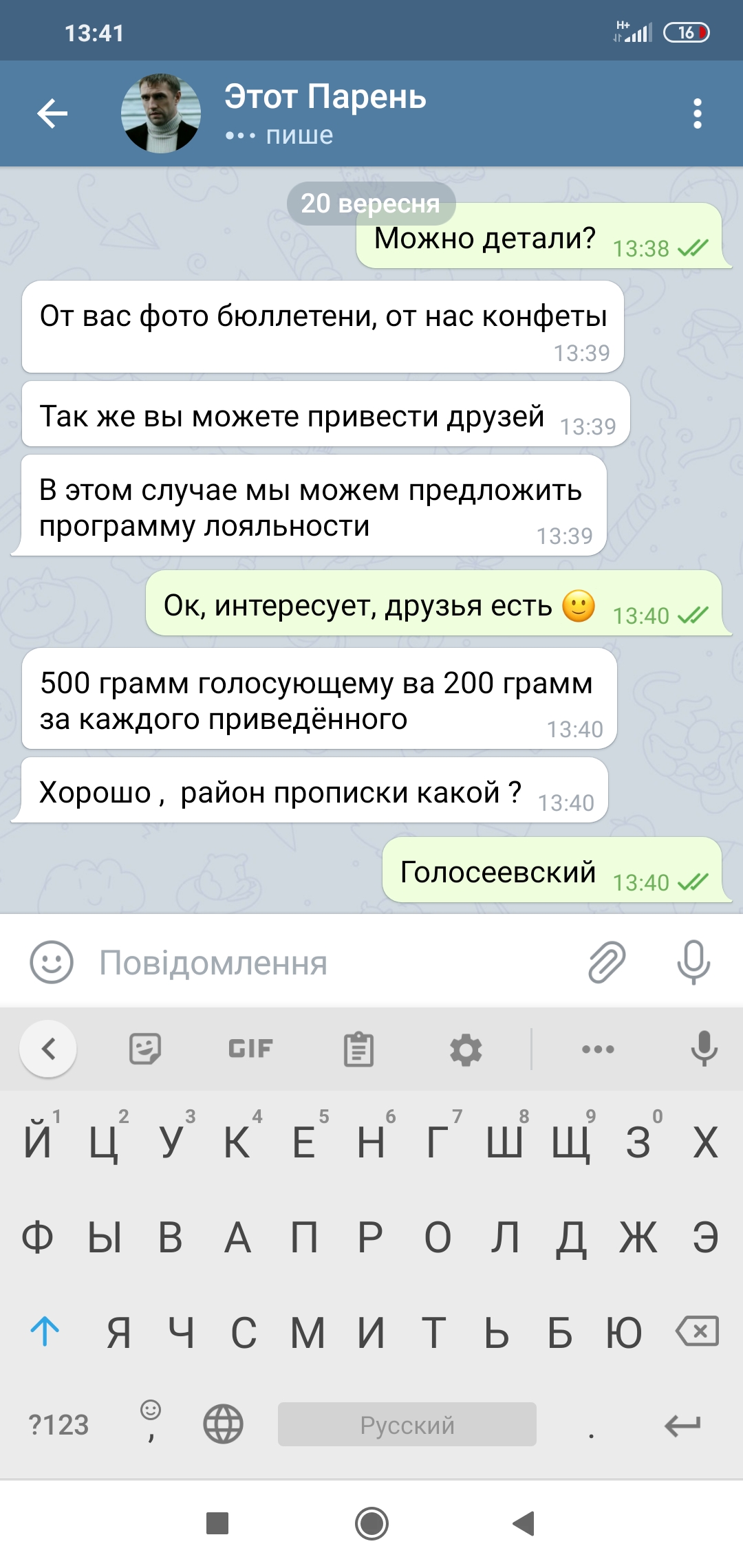Focus the Повідомлення message field
This screenshot has width=743, height=1568.
pos(330,963)
